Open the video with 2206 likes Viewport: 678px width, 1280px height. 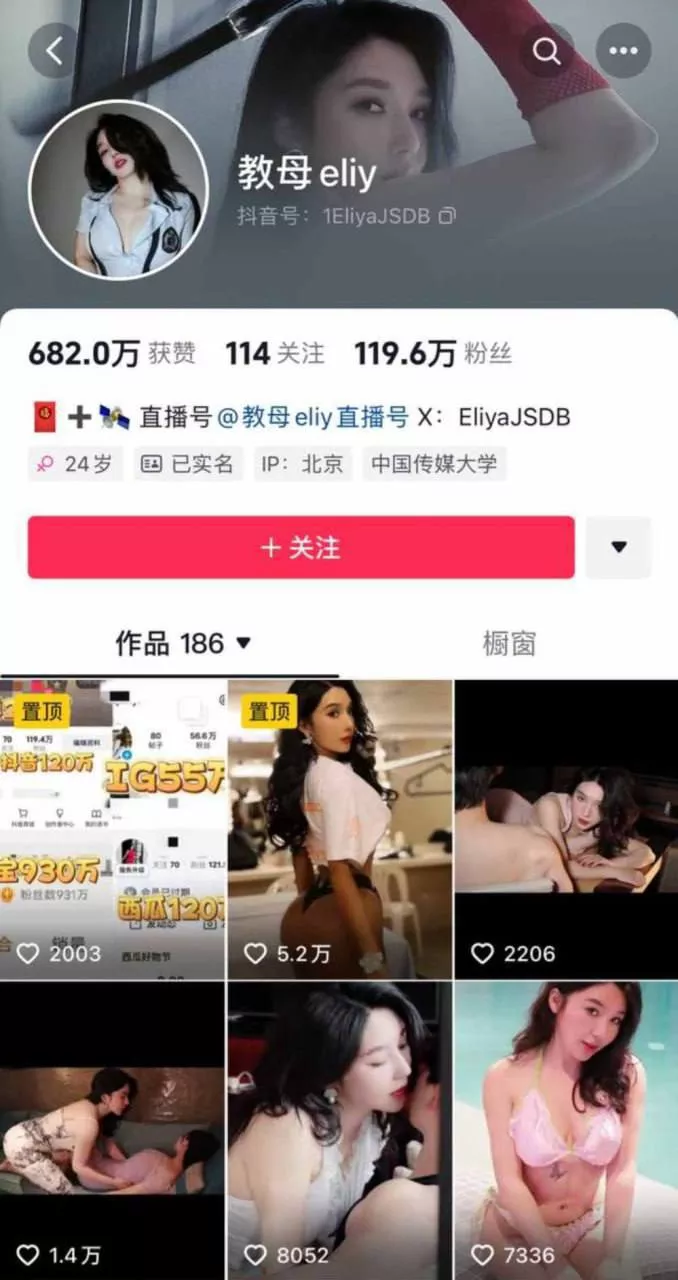(x=566, y=829)
